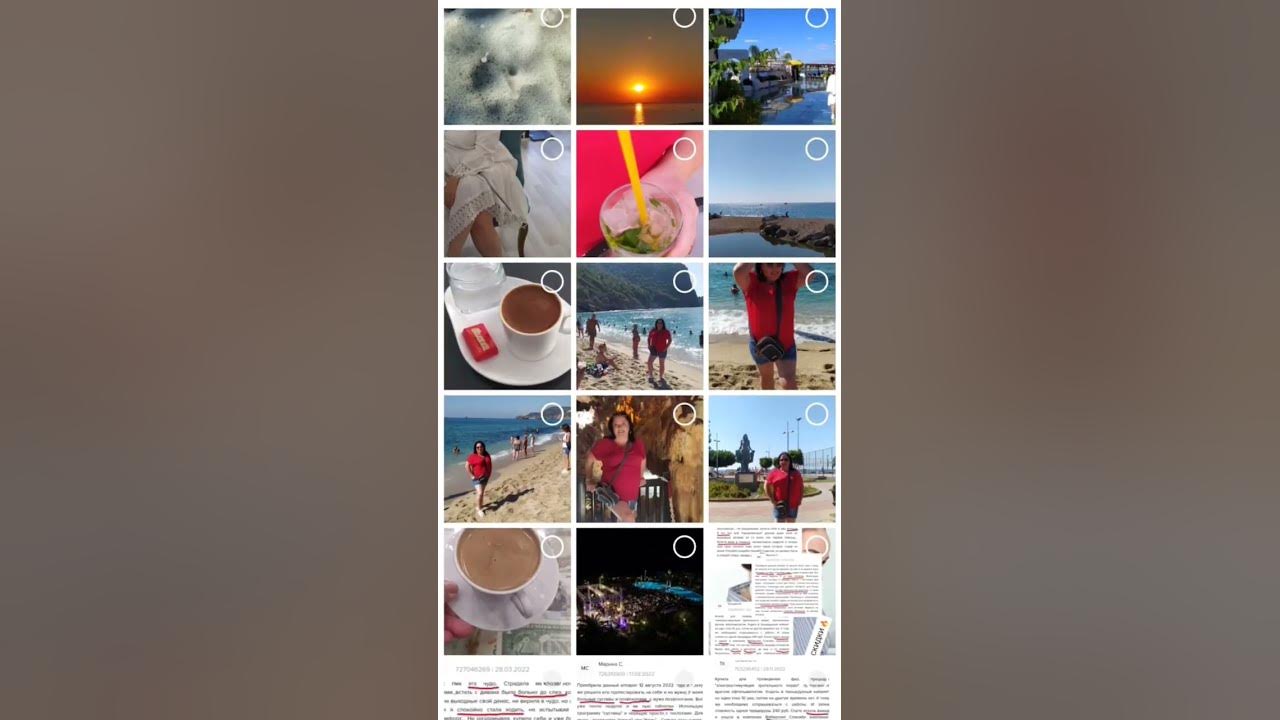This screenshot has height=720, width=1280.
Task: Open the beach with green hill photo
Action: pos(639,326)
